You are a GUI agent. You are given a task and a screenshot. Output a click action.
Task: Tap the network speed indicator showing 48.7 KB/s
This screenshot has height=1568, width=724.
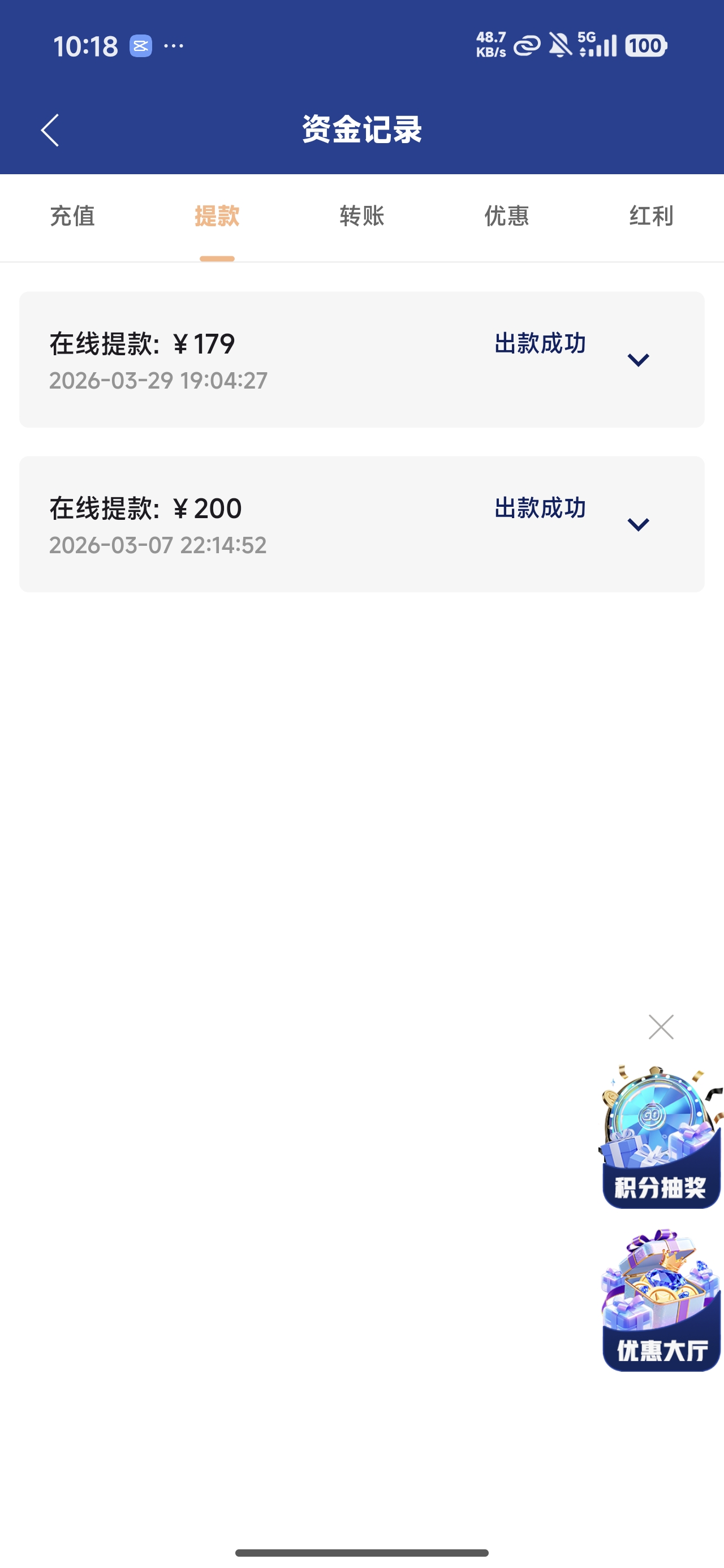[491, 45]
